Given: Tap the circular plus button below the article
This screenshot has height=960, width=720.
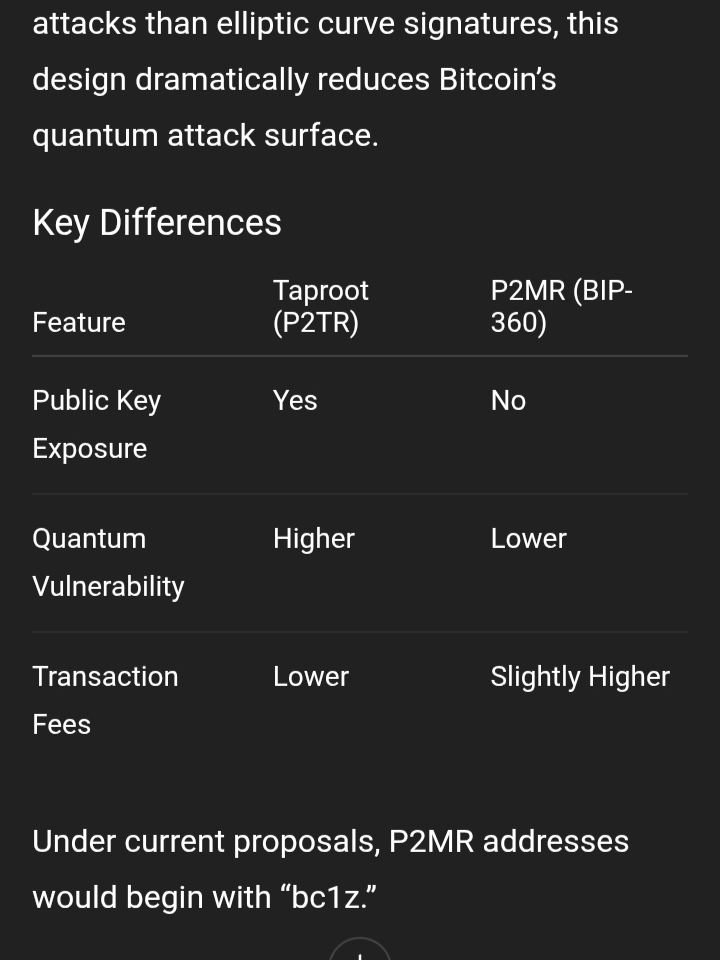Looking at the screenshot, I should (x=359, y=952).
